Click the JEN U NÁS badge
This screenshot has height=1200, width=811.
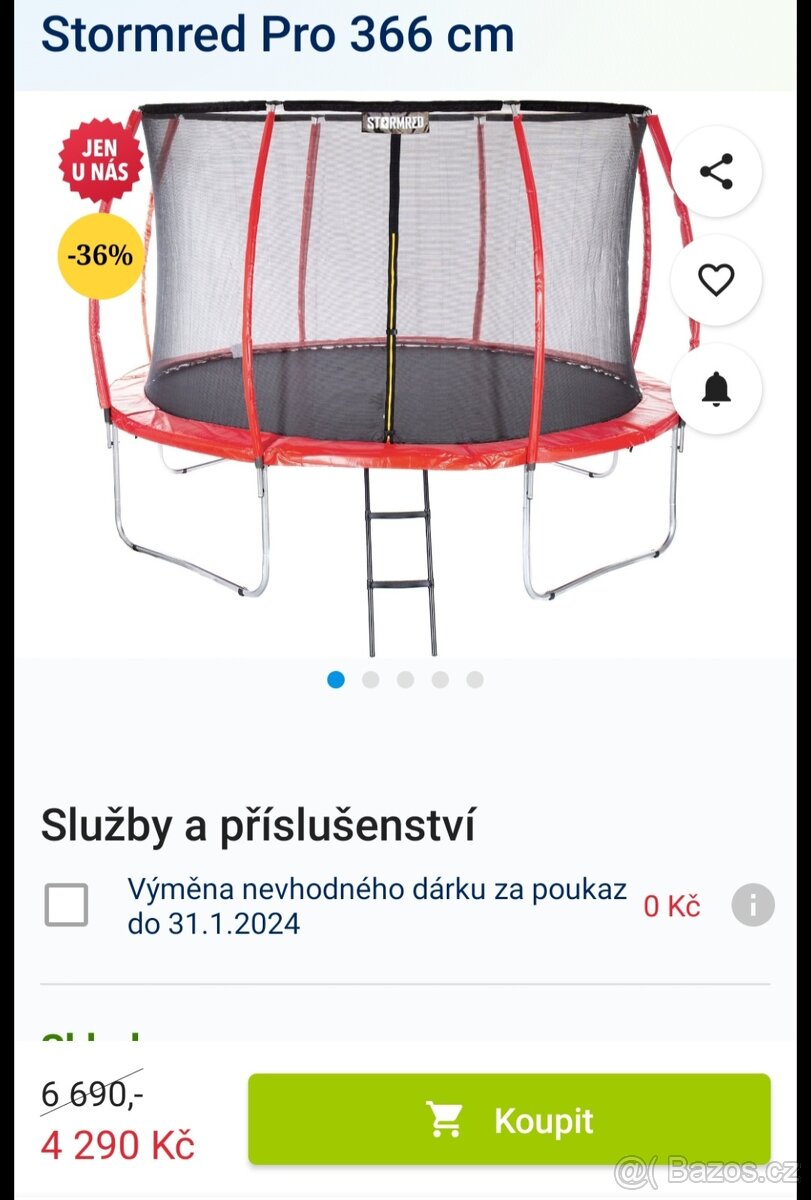click(98, 162)
